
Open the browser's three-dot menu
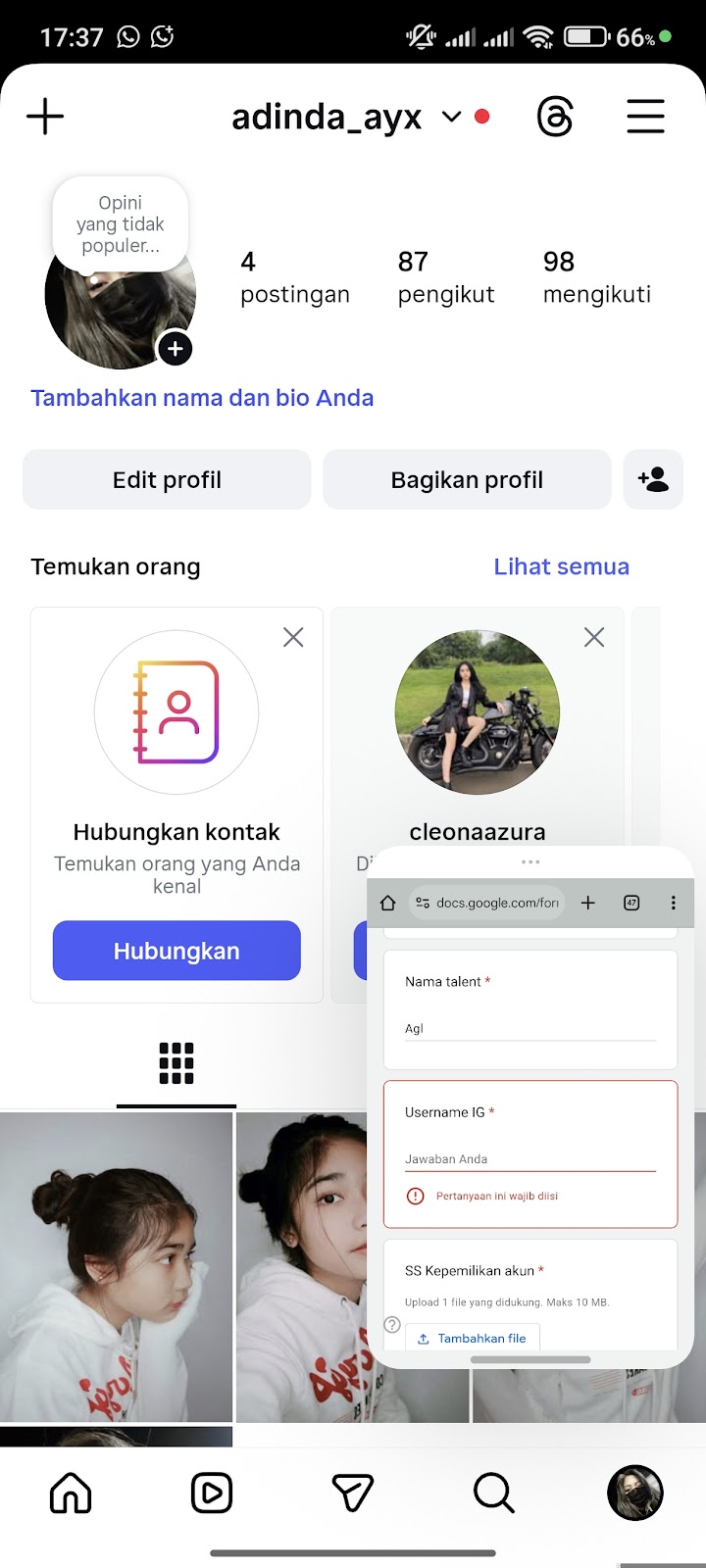[x=673, y=903]
